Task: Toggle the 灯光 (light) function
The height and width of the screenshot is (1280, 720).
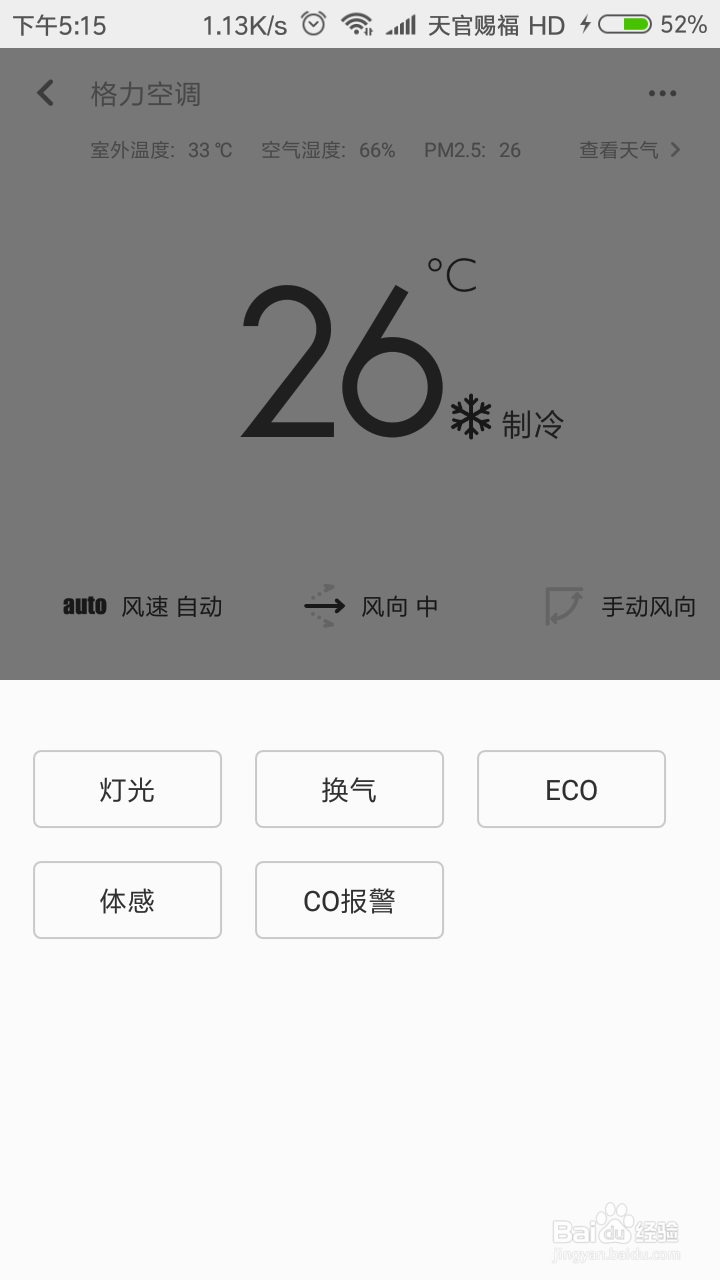Action: [127, 789]
